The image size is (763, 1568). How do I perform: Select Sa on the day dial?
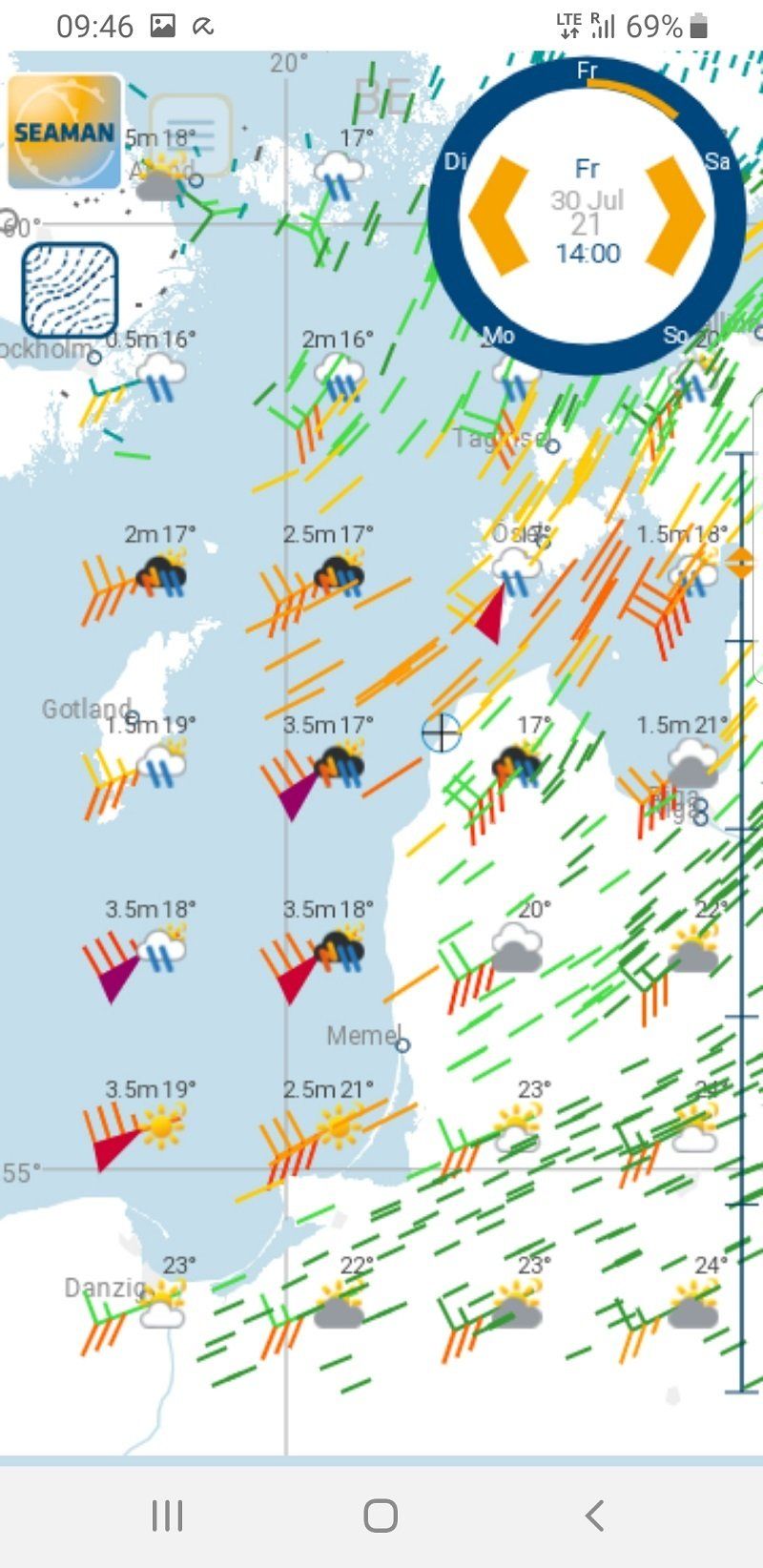[717, 161]
